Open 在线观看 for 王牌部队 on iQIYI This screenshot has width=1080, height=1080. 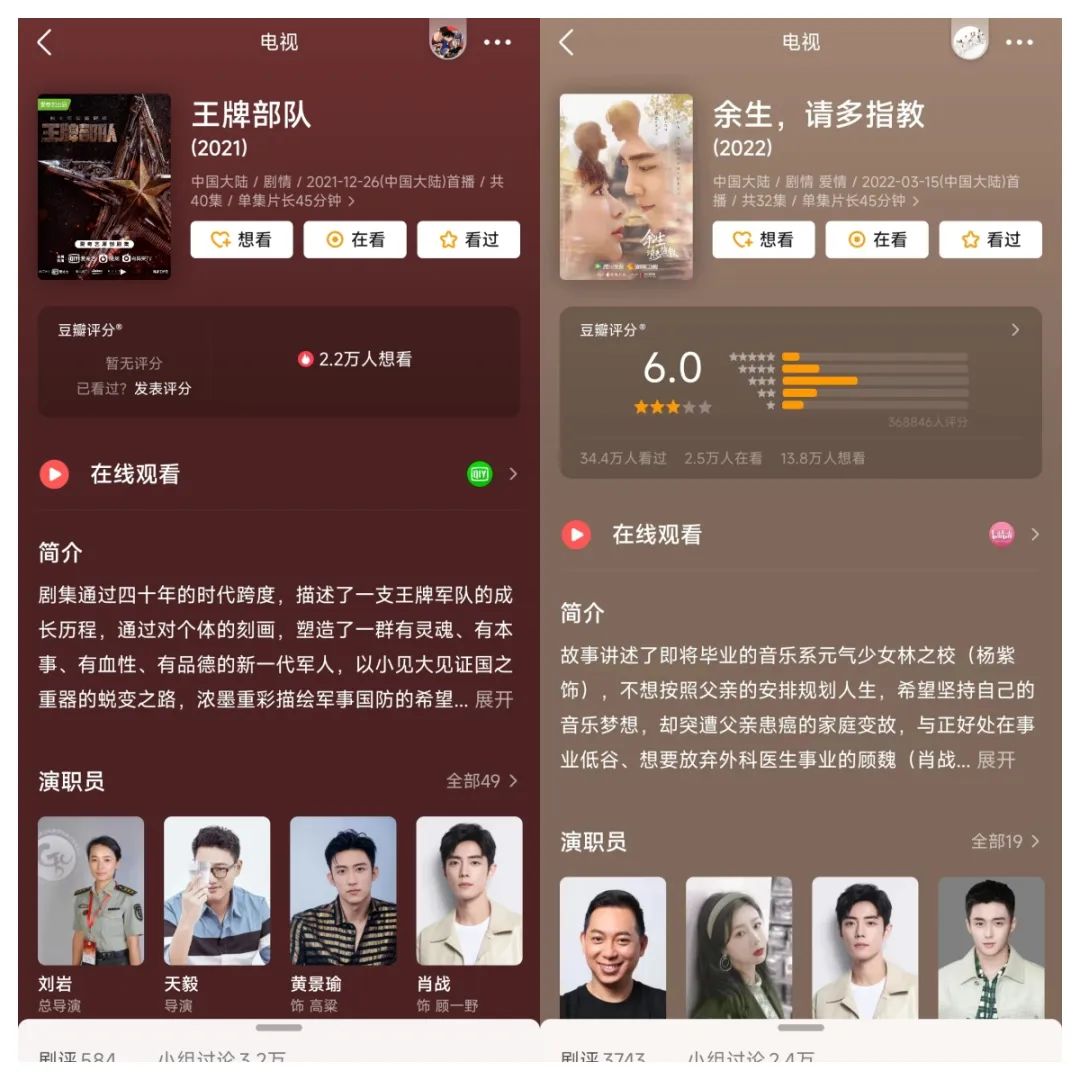(278, 474)
